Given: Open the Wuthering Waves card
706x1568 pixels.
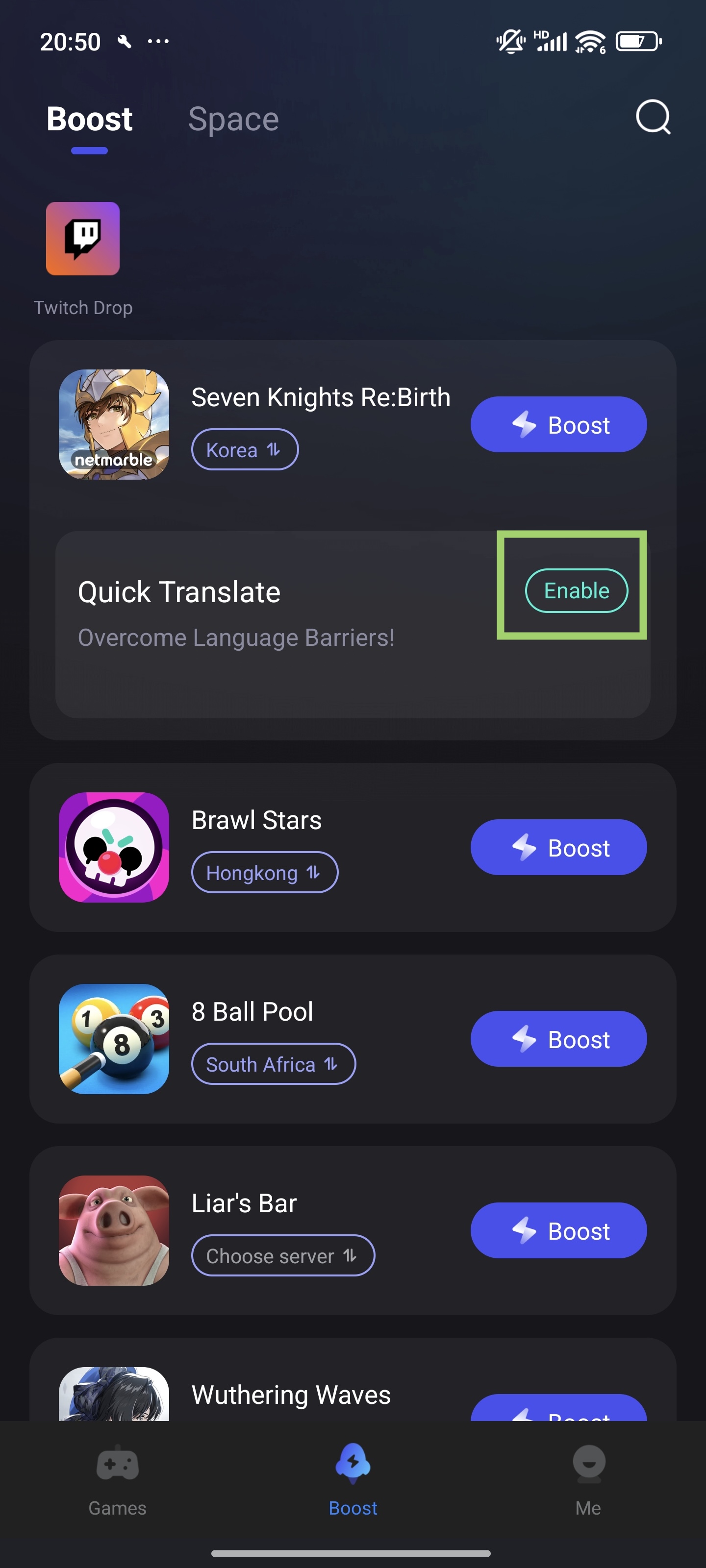Looking at the screenshot, I should click(x=291, y=1394).
